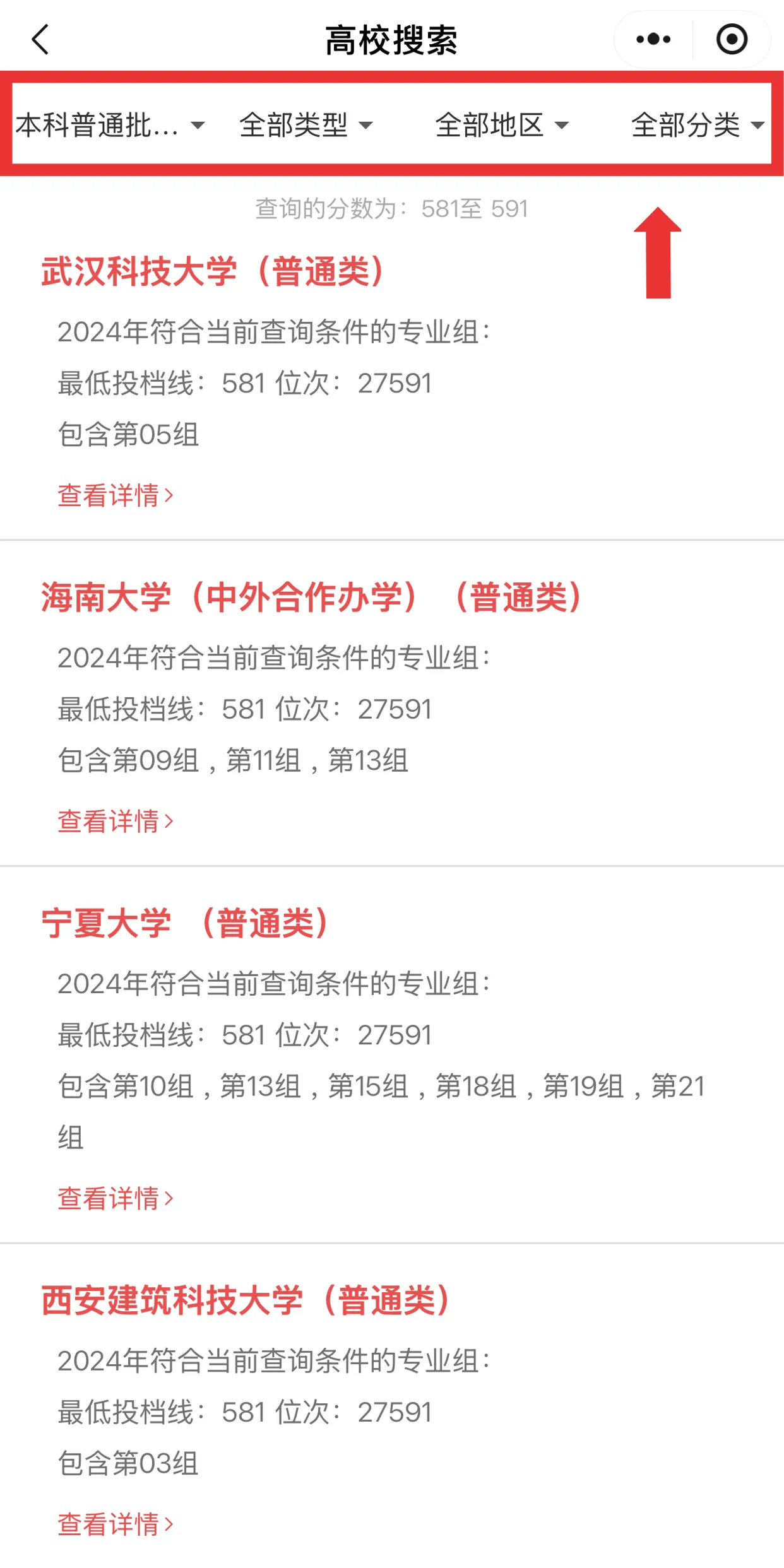Screen dimensions: 784x1568
Task: Open 查看详情 under 海南大学（中外合作办学）
Action: 115,821
